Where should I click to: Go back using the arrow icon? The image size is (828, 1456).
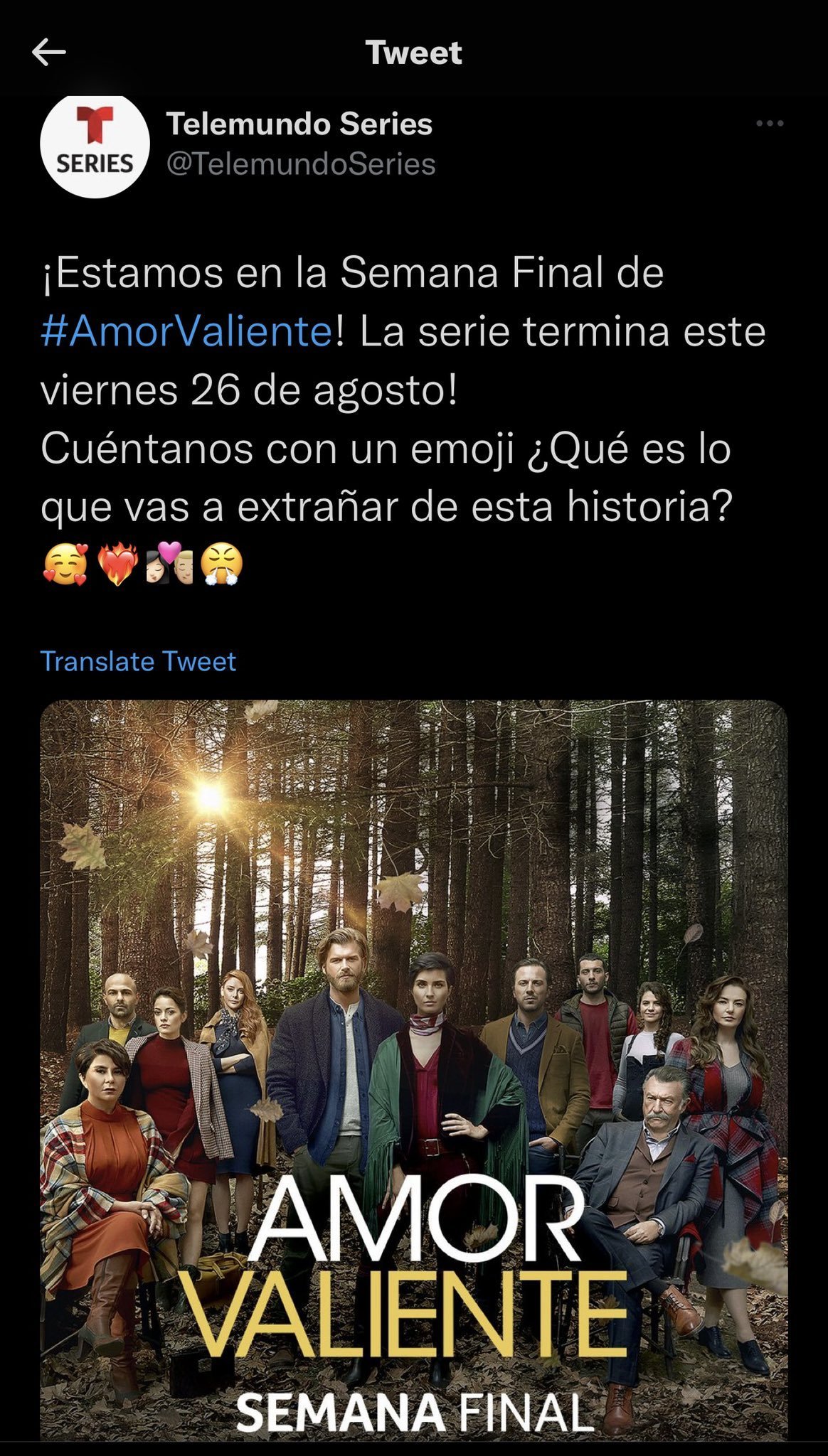(49, 52)
